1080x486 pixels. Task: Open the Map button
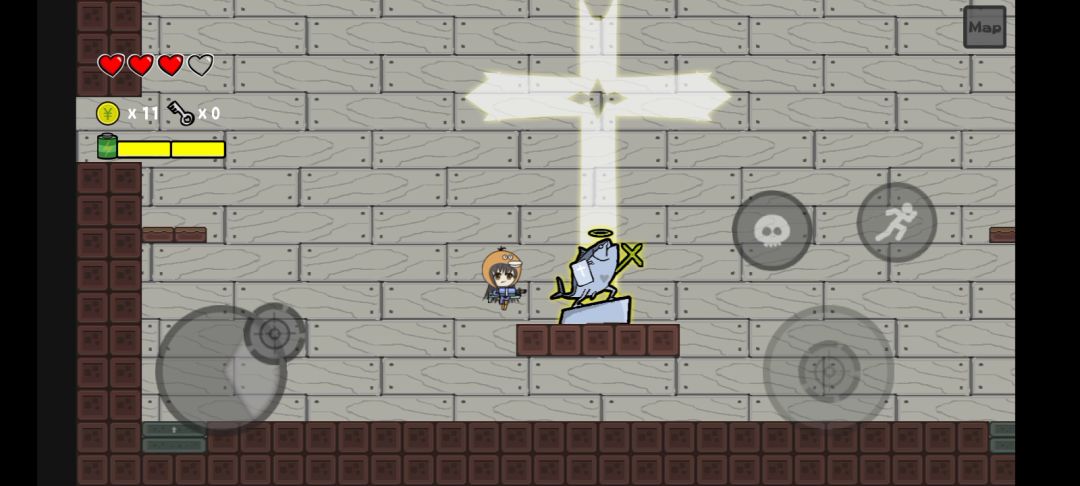(984, 27)
